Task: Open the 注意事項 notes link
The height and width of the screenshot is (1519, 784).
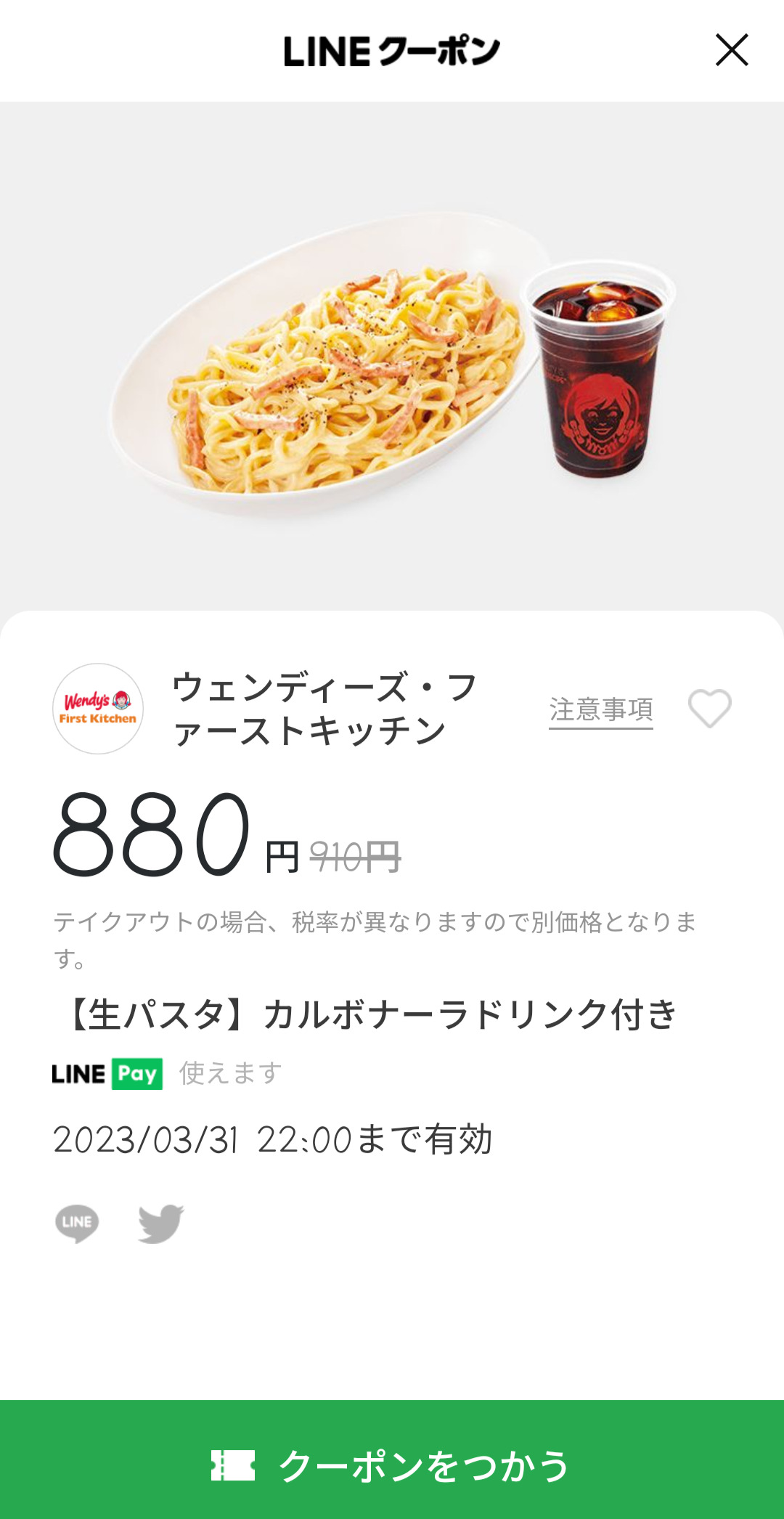Action: pyautogui.click(x=601, y=709)
